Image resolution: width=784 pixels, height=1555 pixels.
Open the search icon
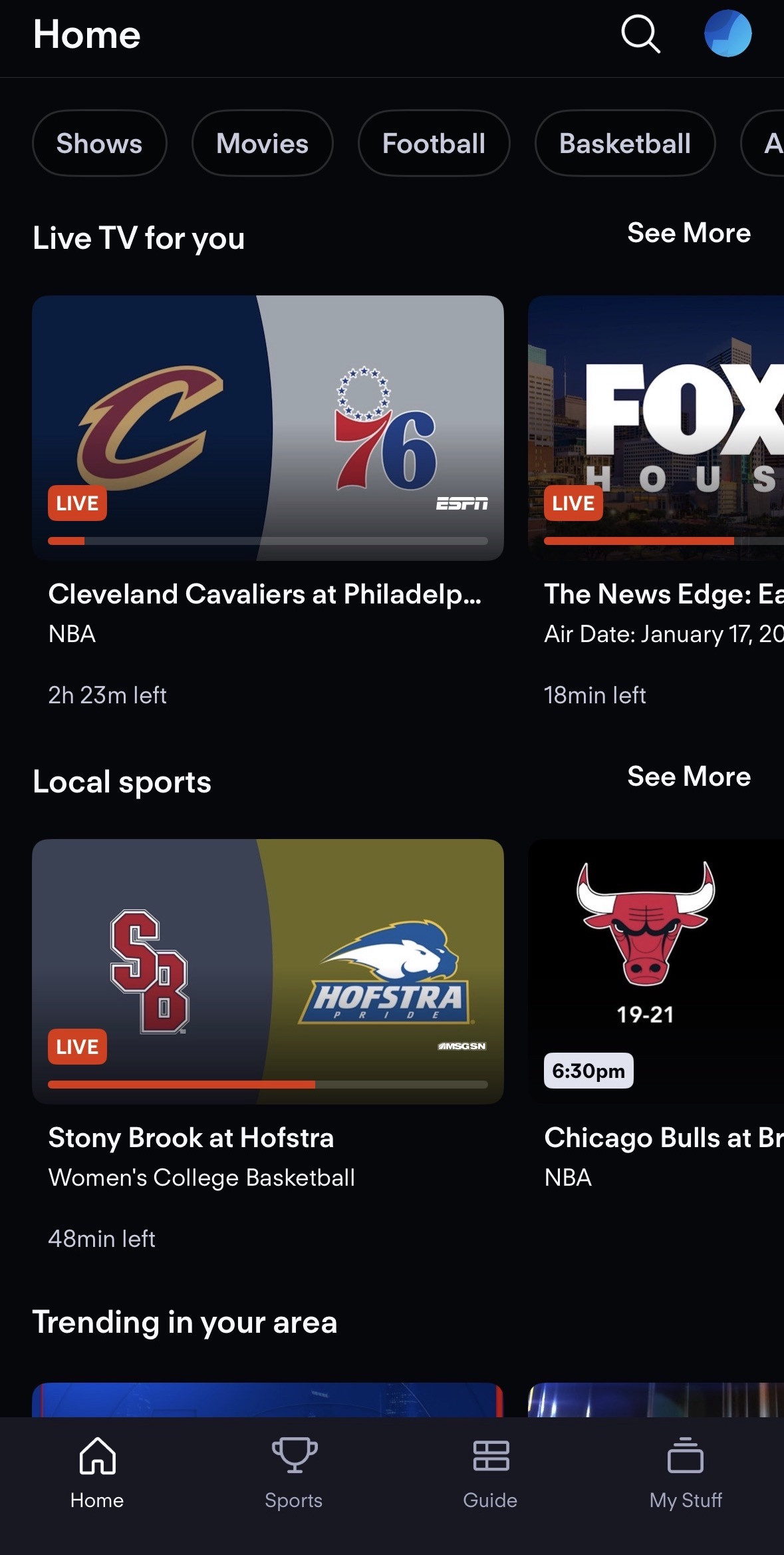tap(640, 34)
